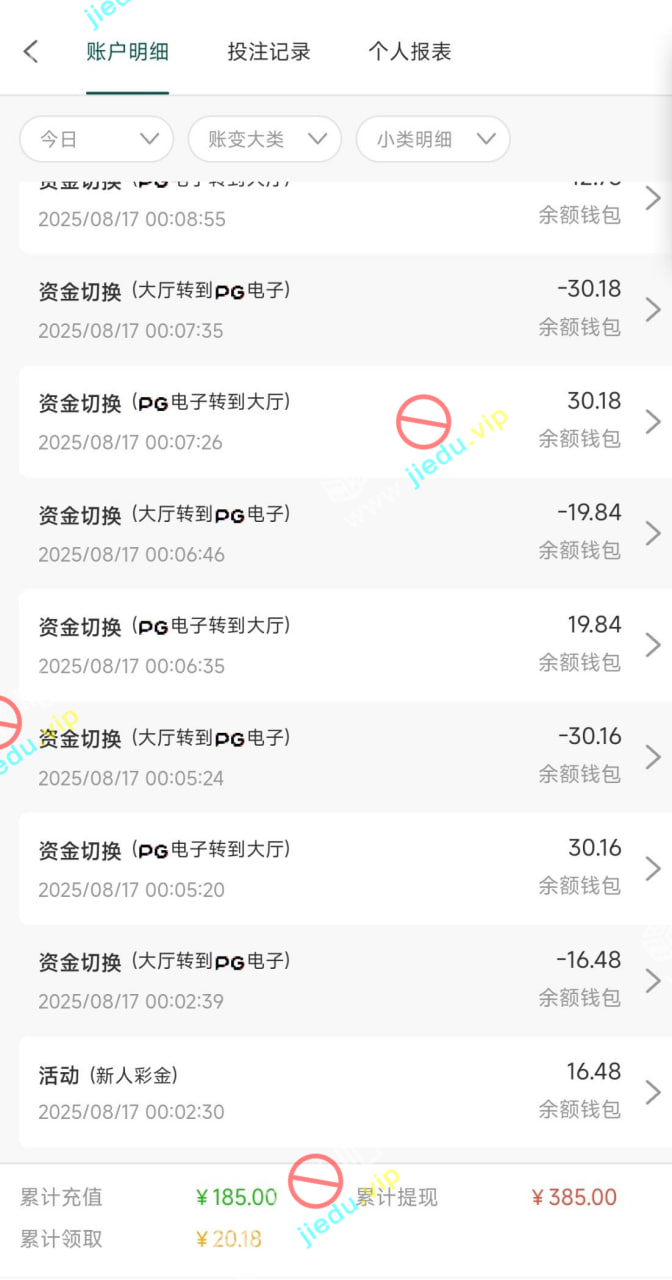Switch to the 投注记录 tab
This screenshot has width=672, height=1280.
coord(269,52)
